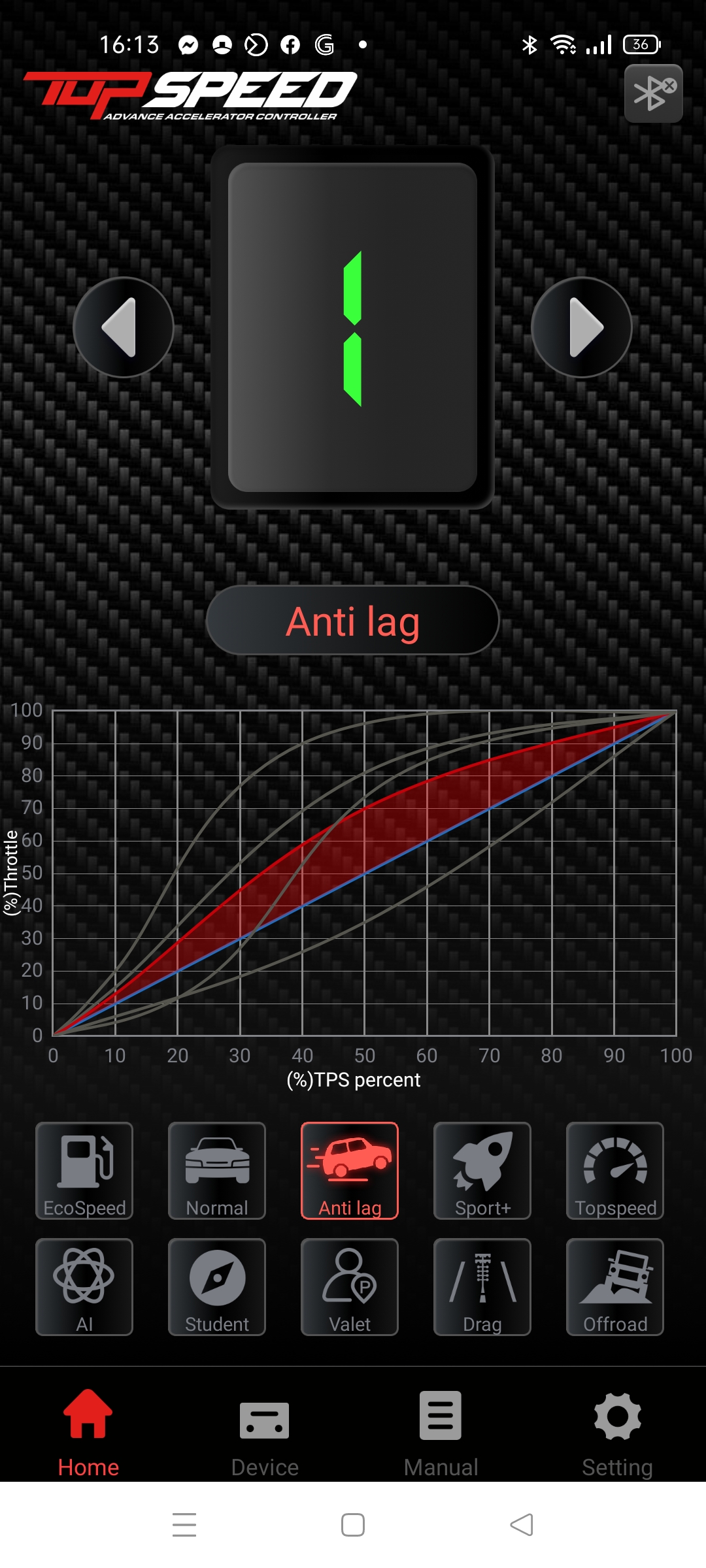Tap the system back button
The width and height of the screenshot is (706, 1568).
click(x=522, y=1525)
